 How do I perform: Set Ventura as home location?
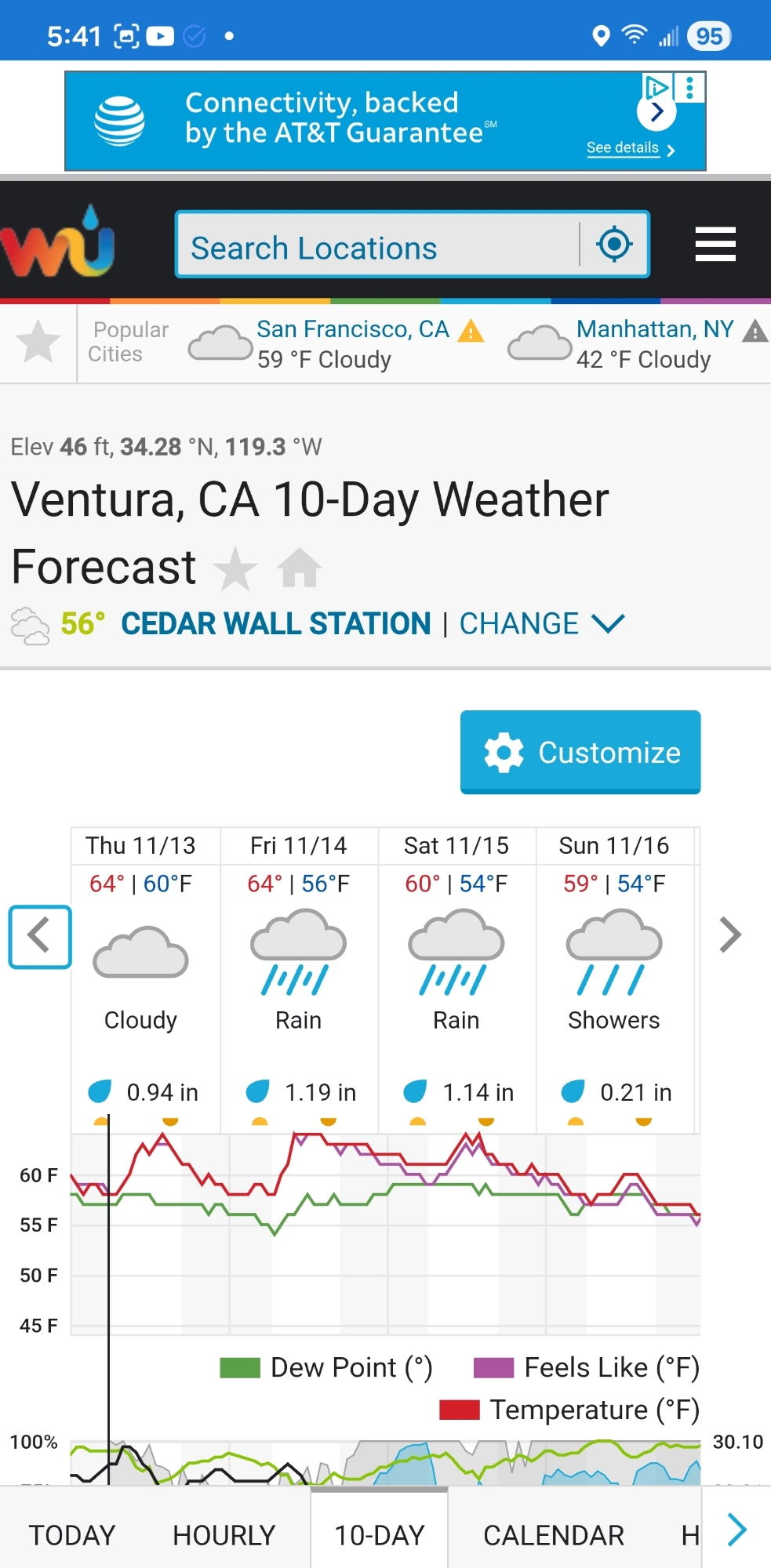[x=299, y=568]
